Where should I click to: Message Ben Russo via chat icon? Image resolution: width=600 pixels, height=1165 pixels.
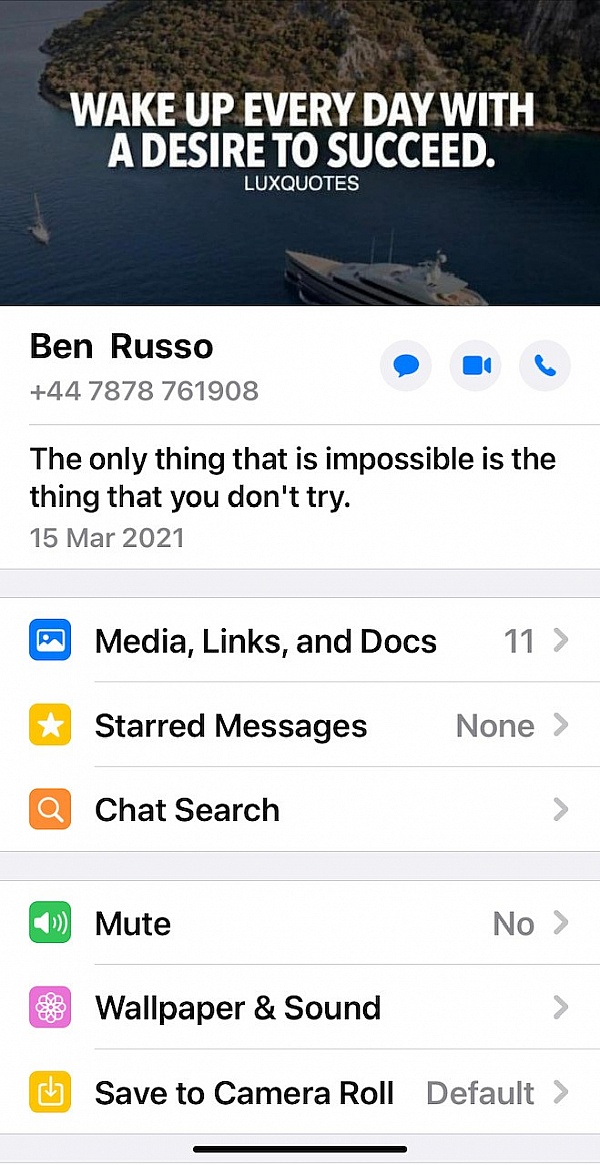(x=405, y=366)
